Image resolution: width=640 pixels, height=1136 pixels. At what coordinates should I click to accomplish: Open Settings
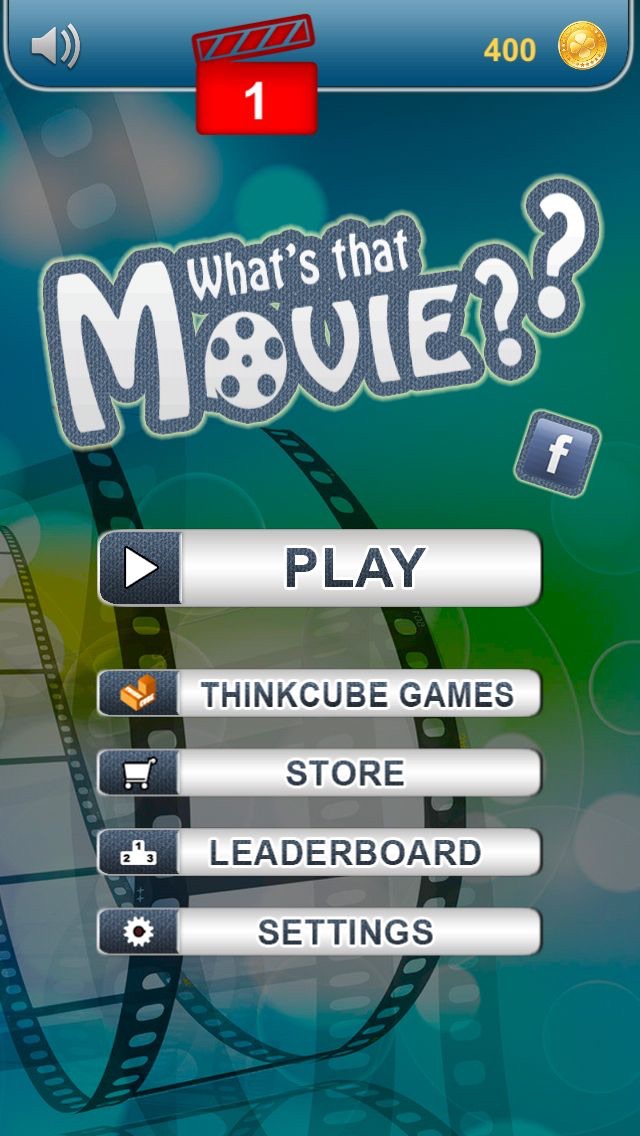point(320,932)
